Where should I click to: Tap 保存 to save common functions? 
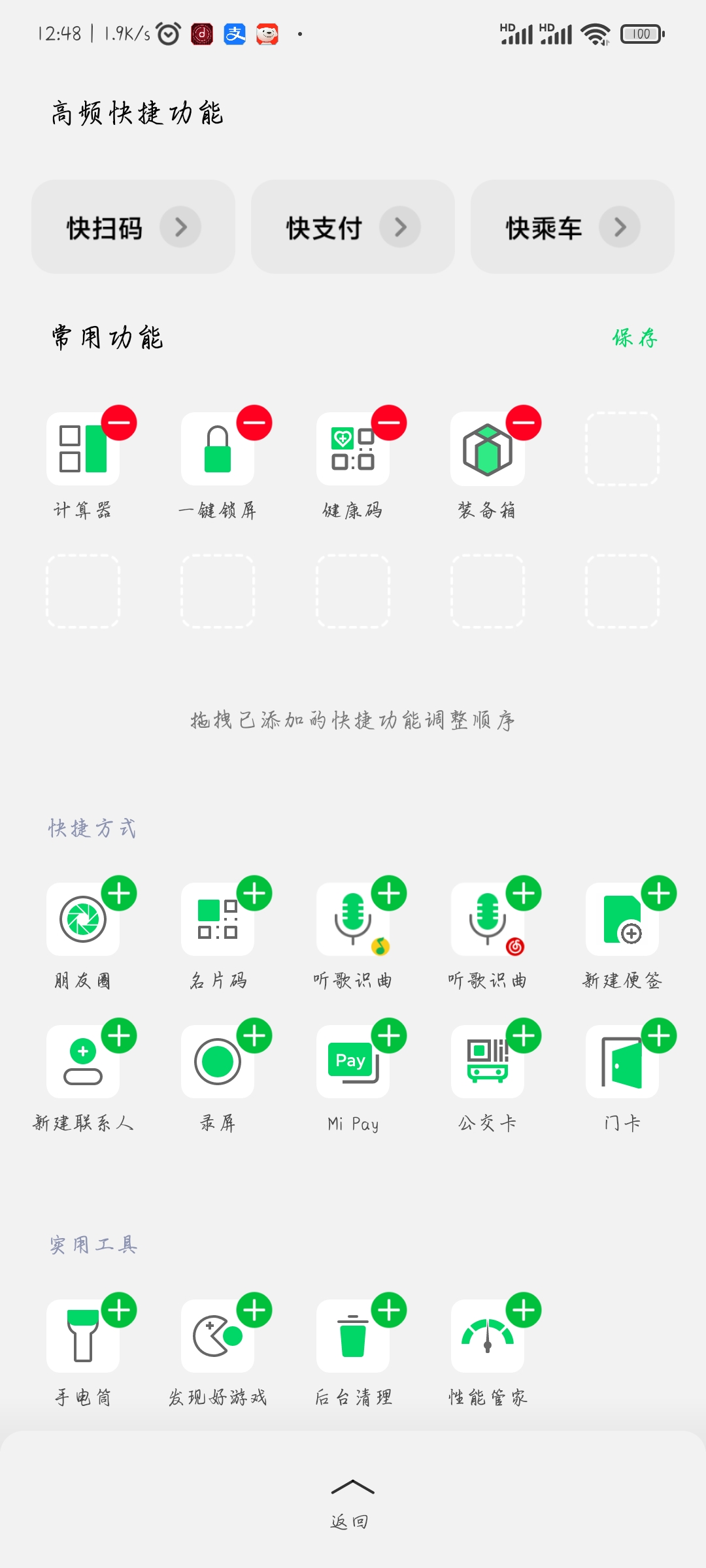pyautogui.click(x=635, y=338)
